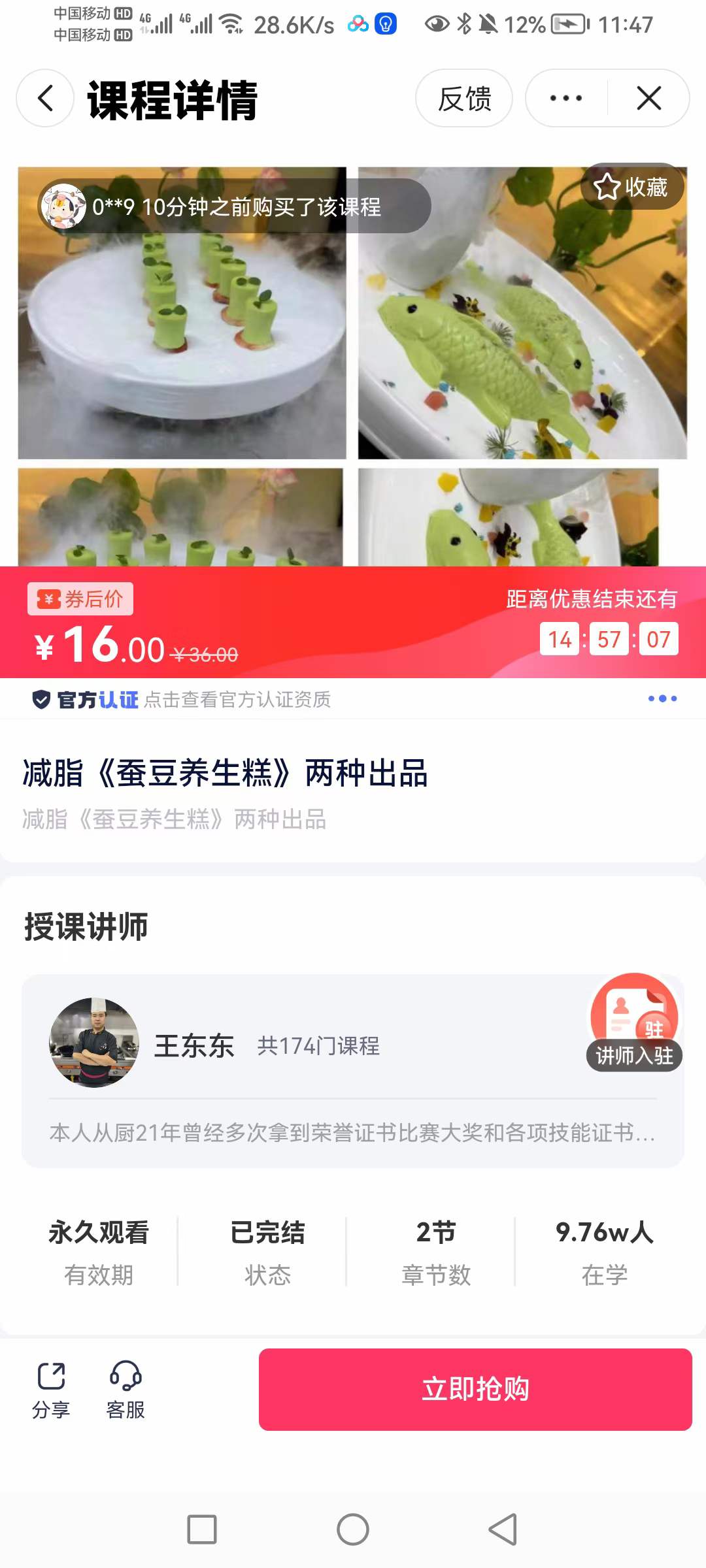Tap the countdown timer showing 14:57:07
Viewport: 706px width, 1568px height.
pyautogui.click(x=609, y=639)
